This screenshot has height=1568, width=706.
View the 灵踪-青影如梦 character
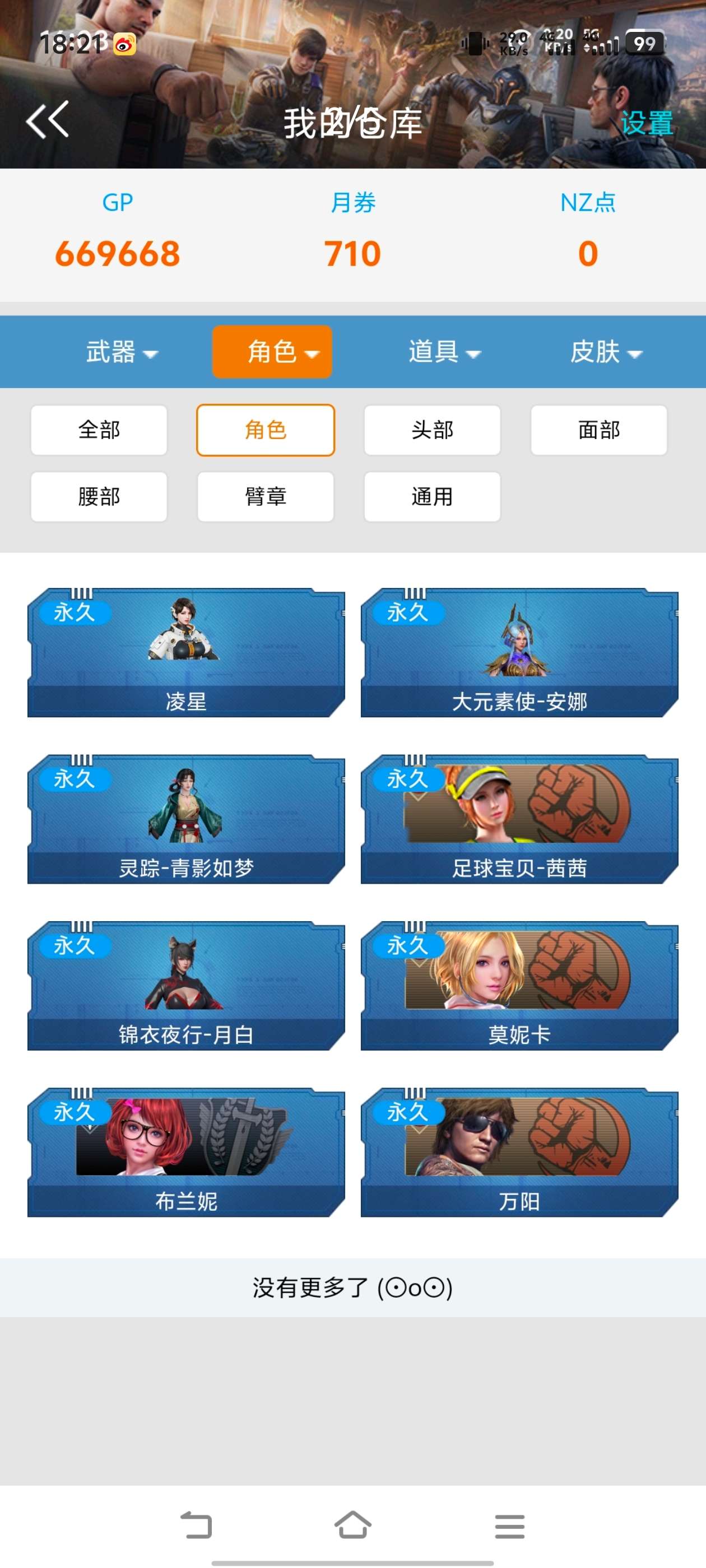[186, 819]
